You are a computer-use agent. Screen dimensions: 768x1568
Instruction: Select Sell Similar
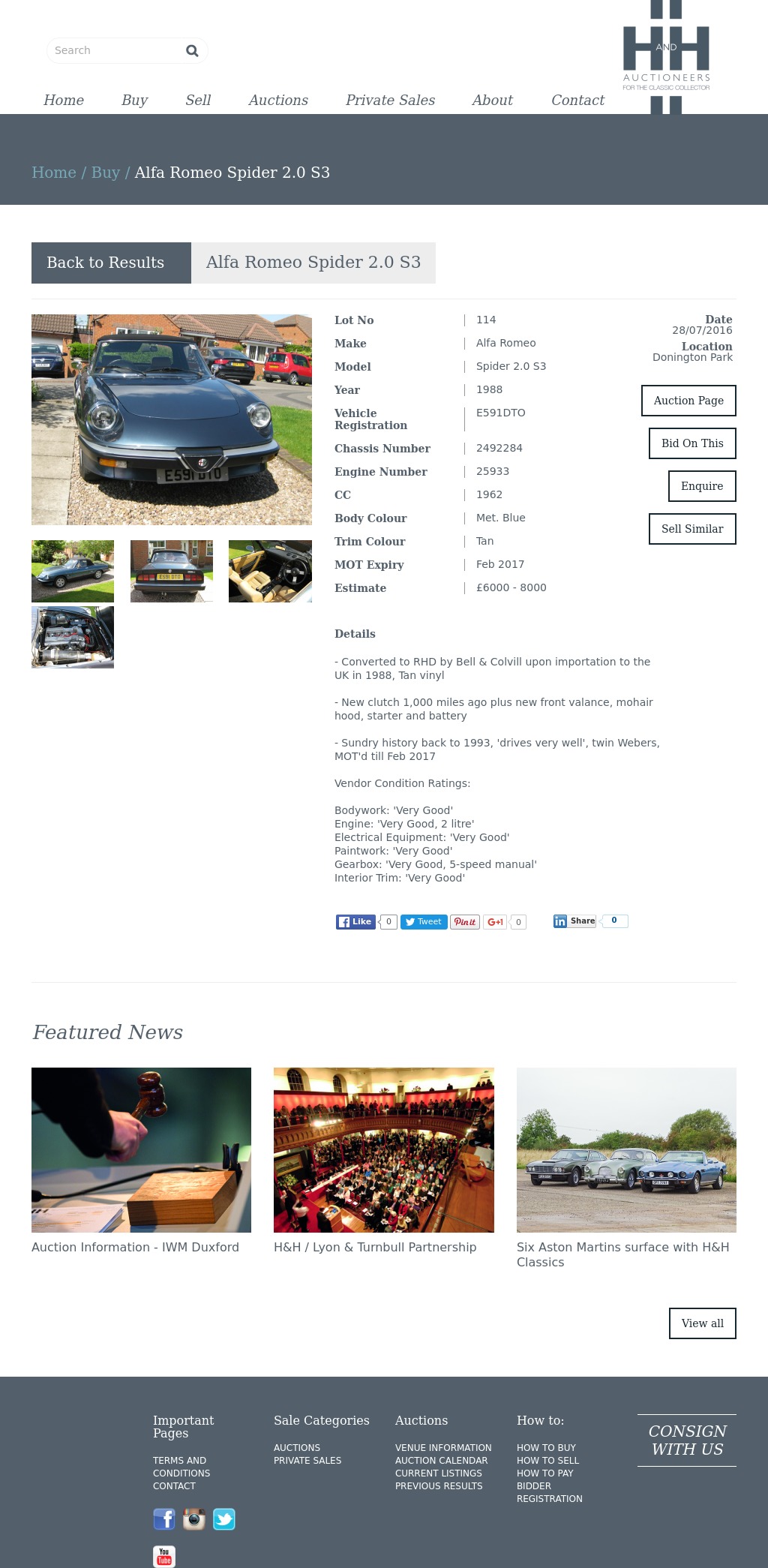[692, 529]
